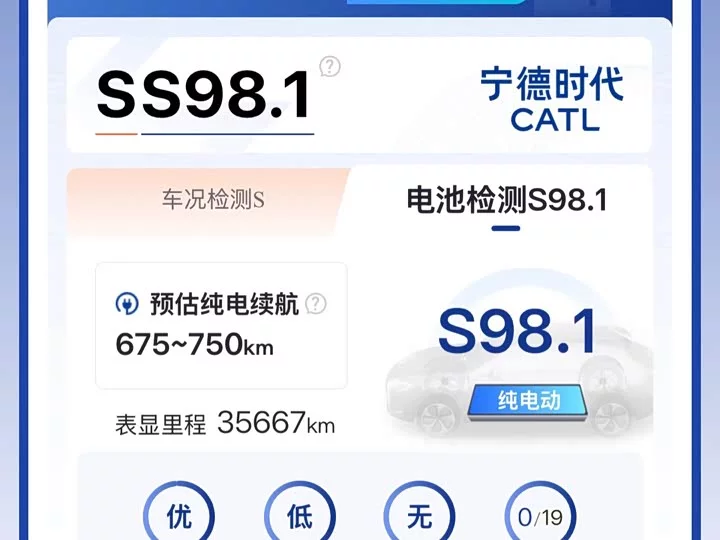Tap the question mark next to 预估纯电续航
720x540 pixels.
pyautogui.click(x=315, y=304)
